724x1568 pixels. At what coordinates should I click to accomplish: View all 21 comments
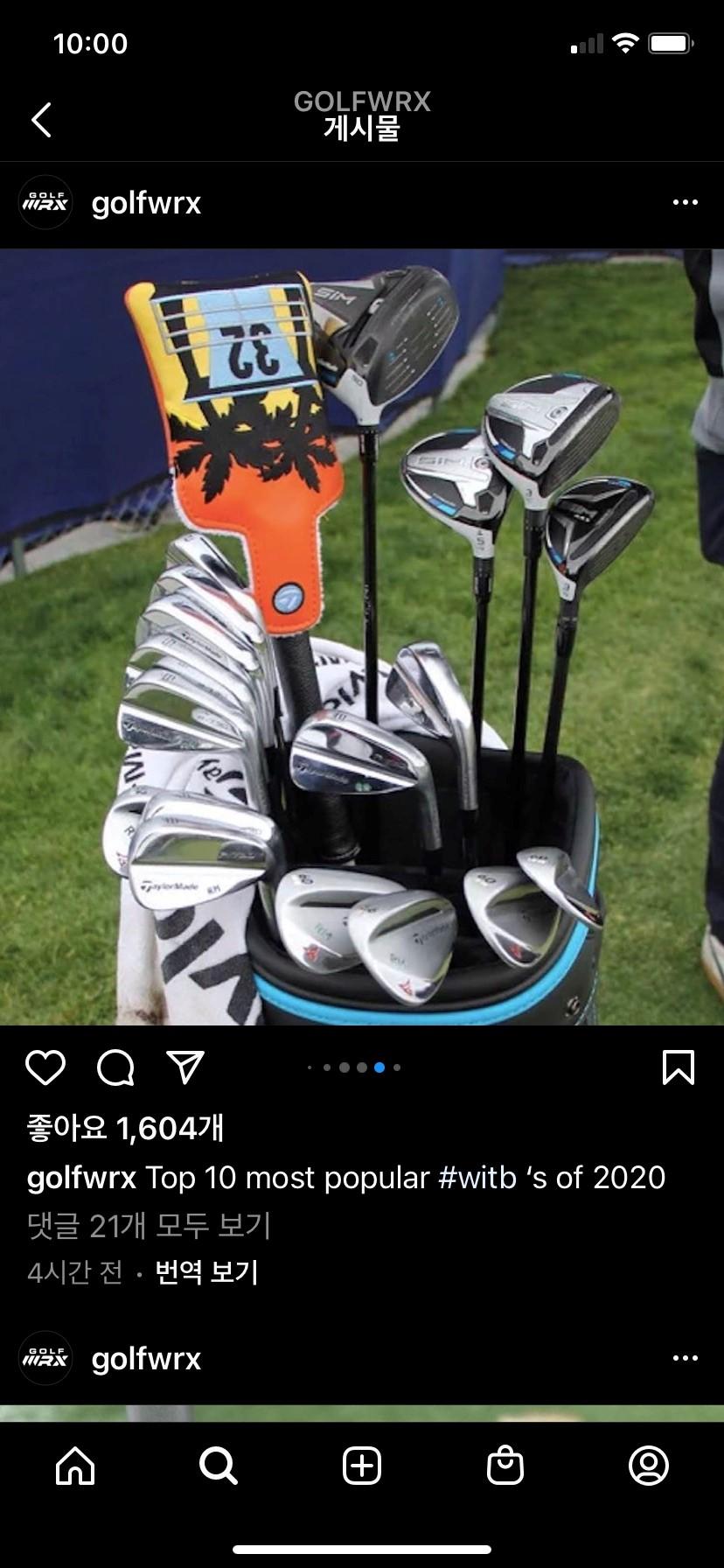pyautogui.click(x=149, y=1226)
